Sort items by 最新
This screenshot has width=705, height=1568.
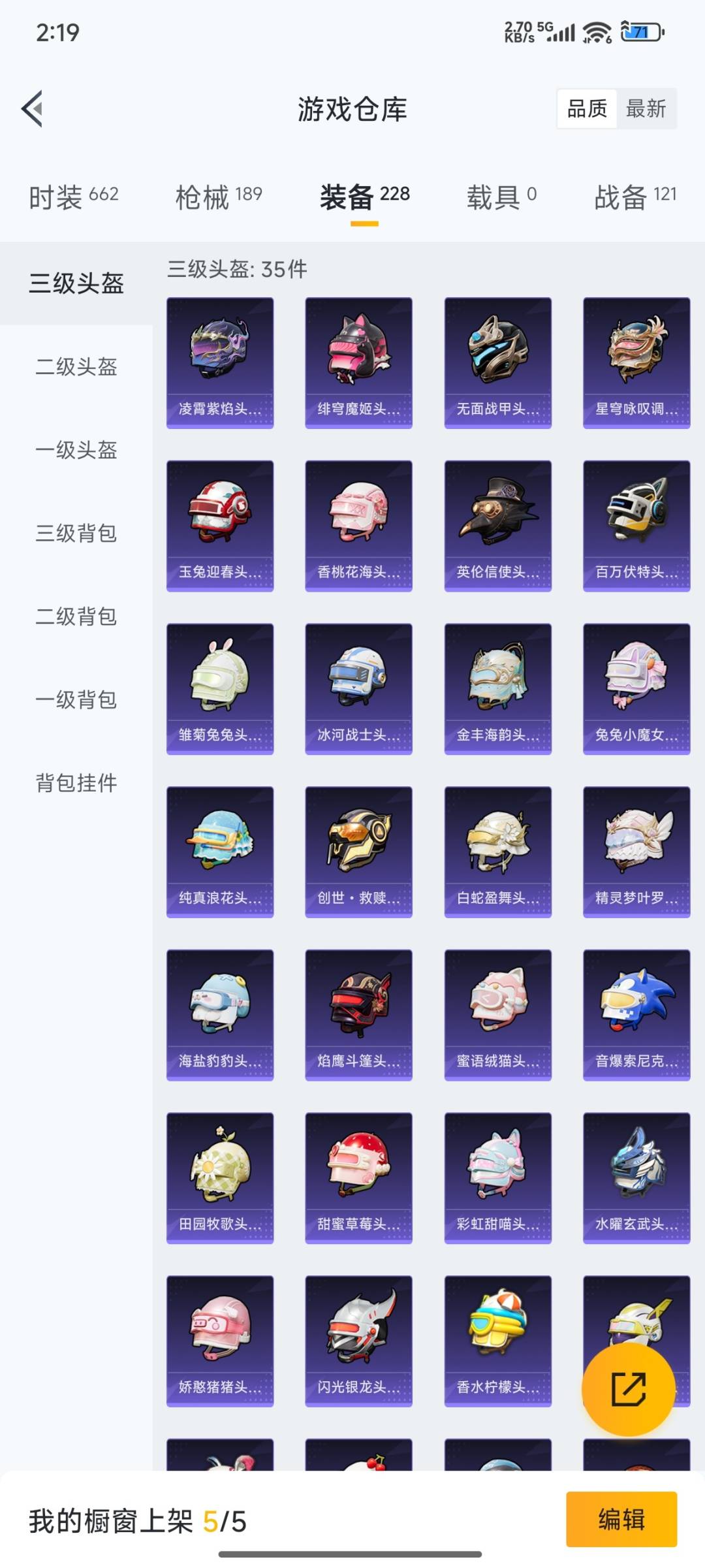[646, 108]
